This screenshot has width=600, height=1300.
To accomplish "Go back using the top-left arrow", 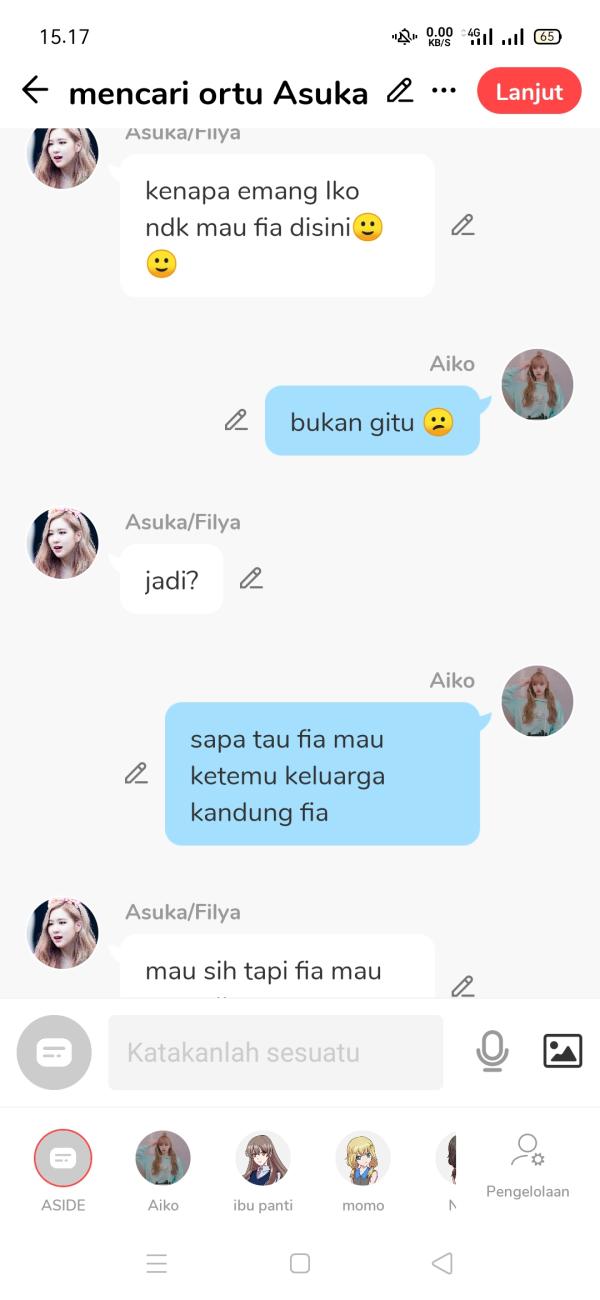I will tap(35, 91).
